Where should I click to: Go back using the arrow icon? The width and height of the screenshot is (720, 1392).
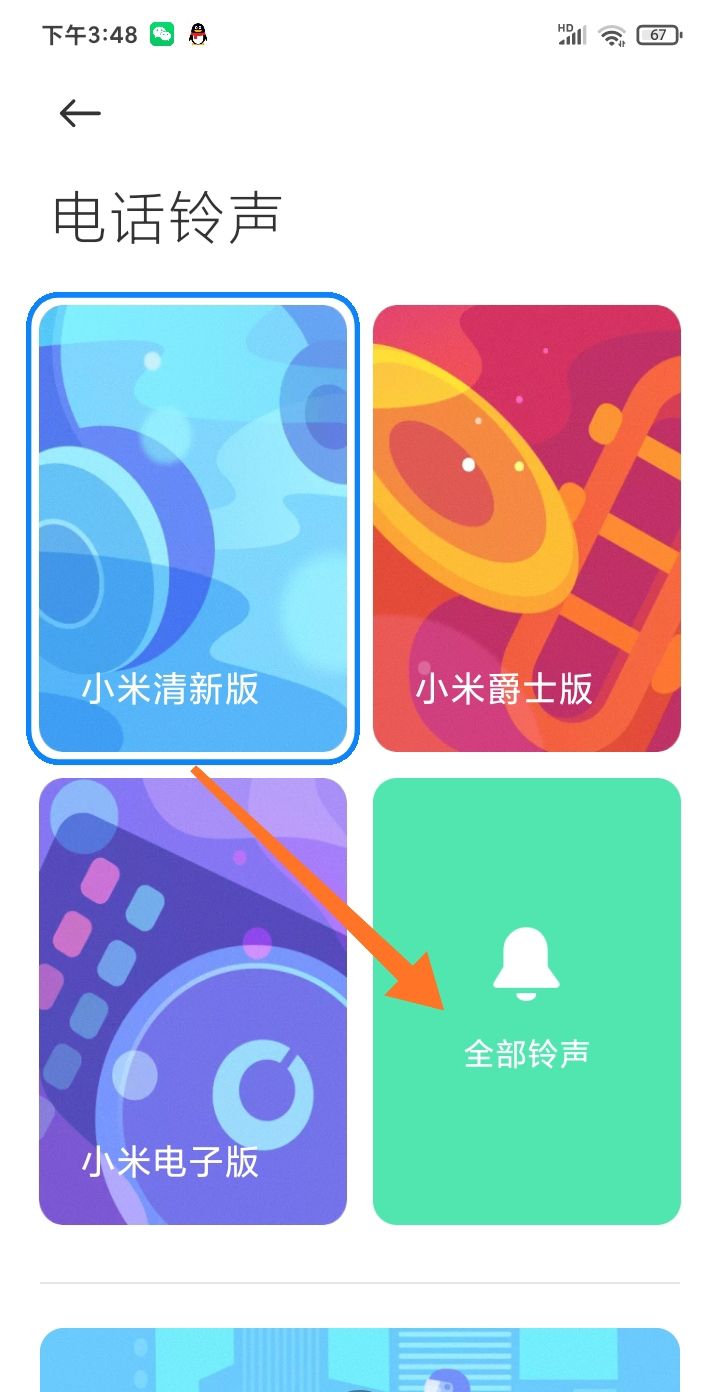click(x=80, y=114)
